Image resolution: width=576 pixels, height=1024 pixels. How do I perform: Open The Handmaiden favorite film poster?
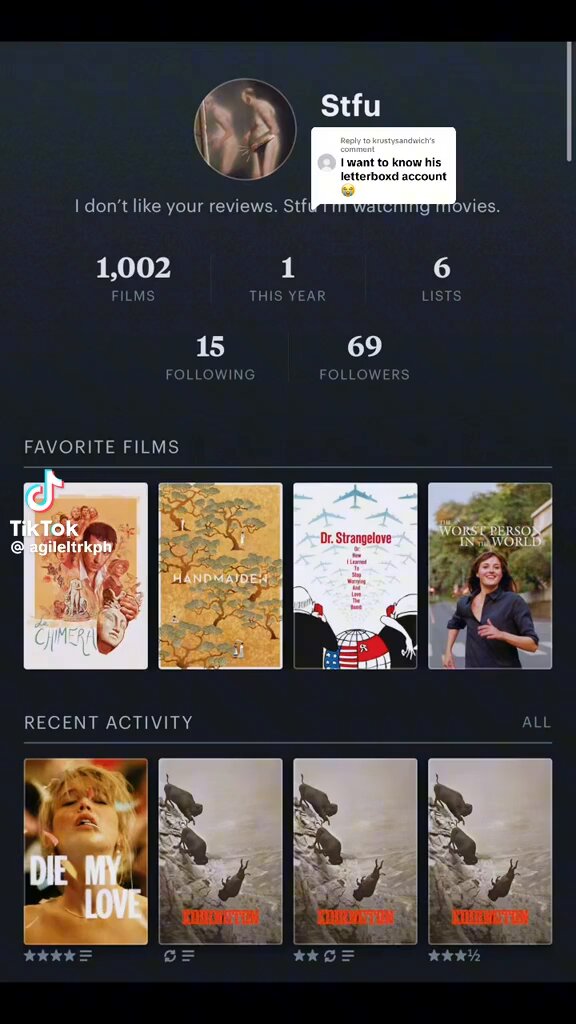[221, 576]
